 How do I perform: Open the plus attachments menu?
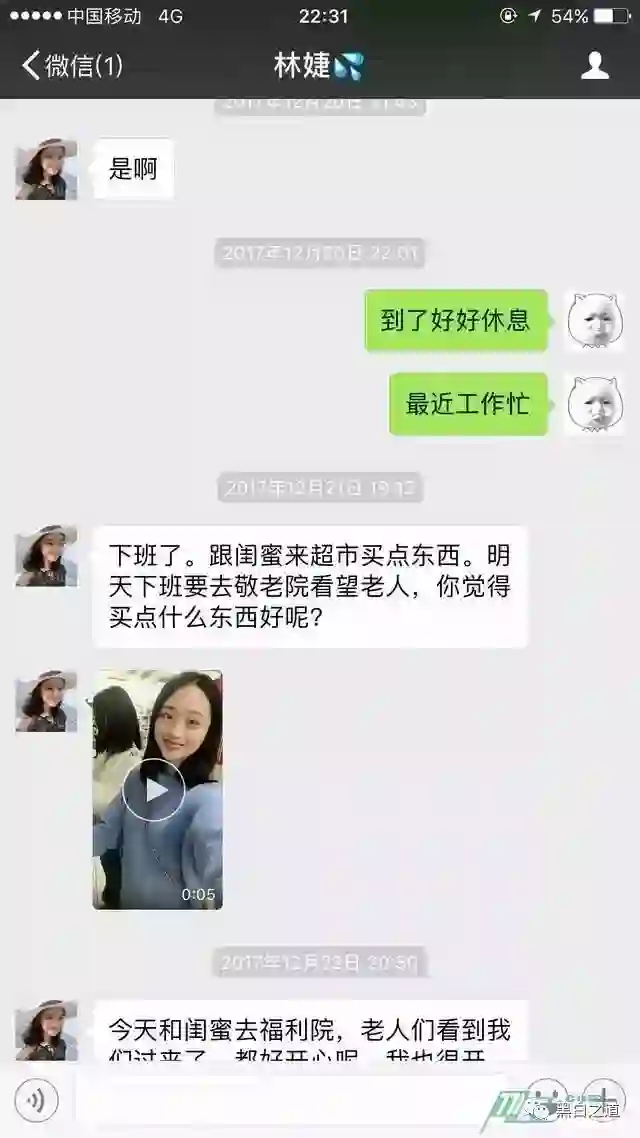(x=604, y=1099)
